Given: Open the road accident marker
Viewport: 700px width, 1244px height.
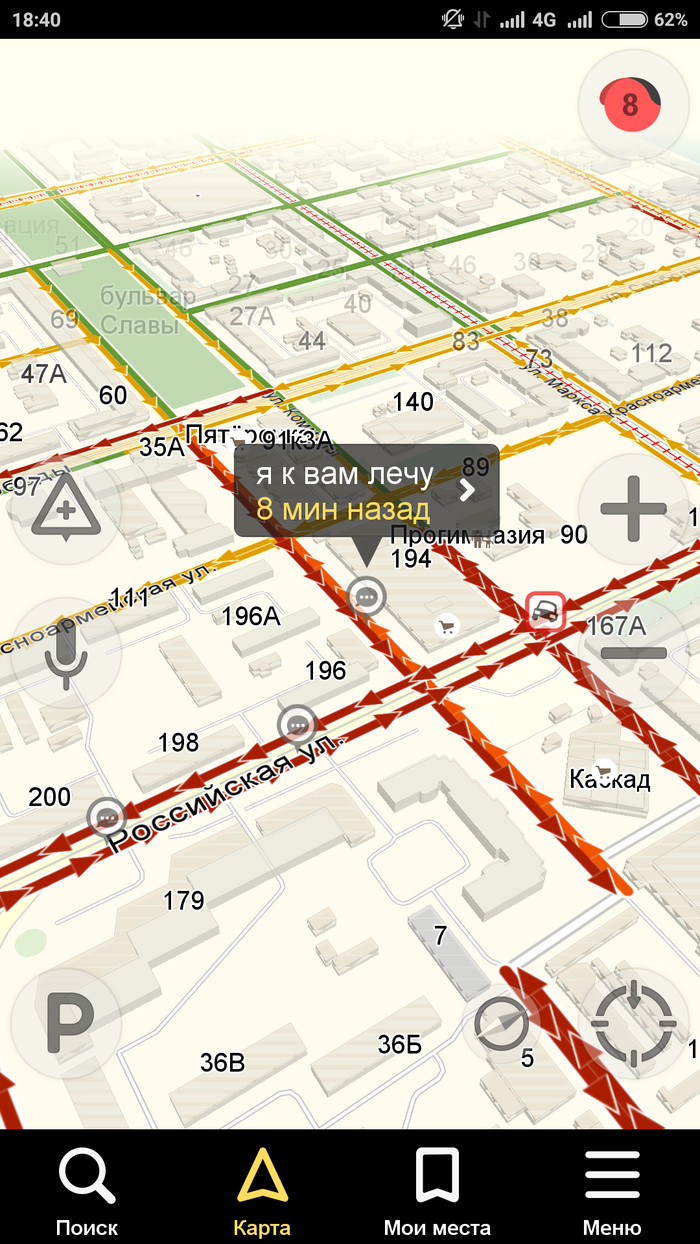Looking at the screenshot, I should [x=545, y=610].
